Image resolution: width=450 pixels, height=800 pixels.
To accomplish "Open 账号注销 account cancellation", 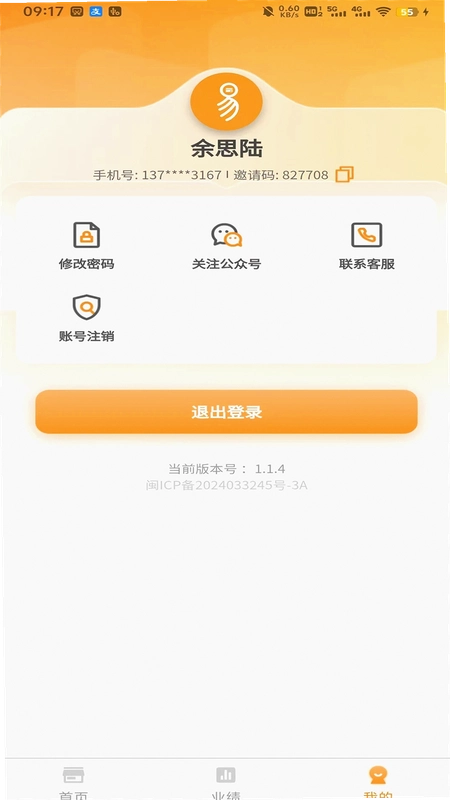I will click(86, 318).
